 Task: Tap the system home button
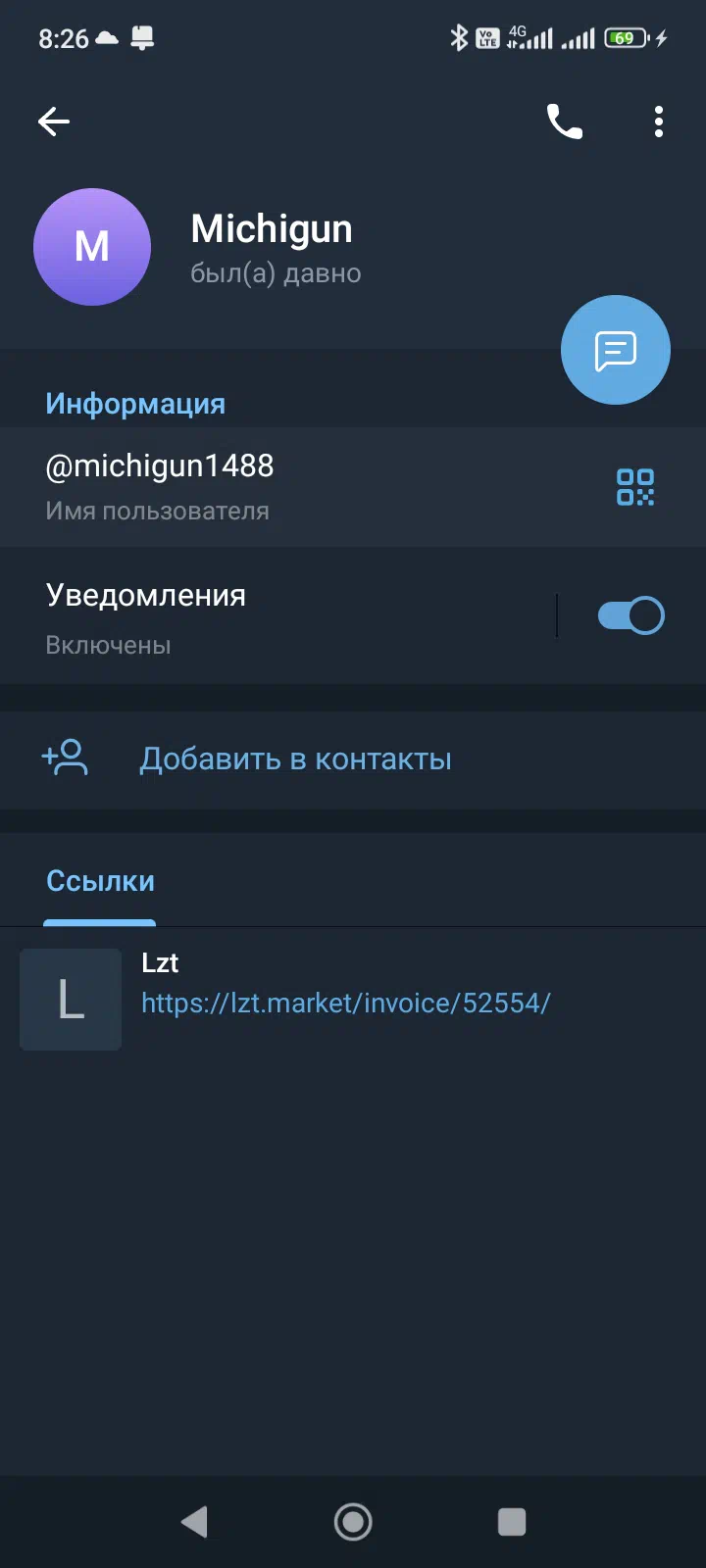[353, 1522]
